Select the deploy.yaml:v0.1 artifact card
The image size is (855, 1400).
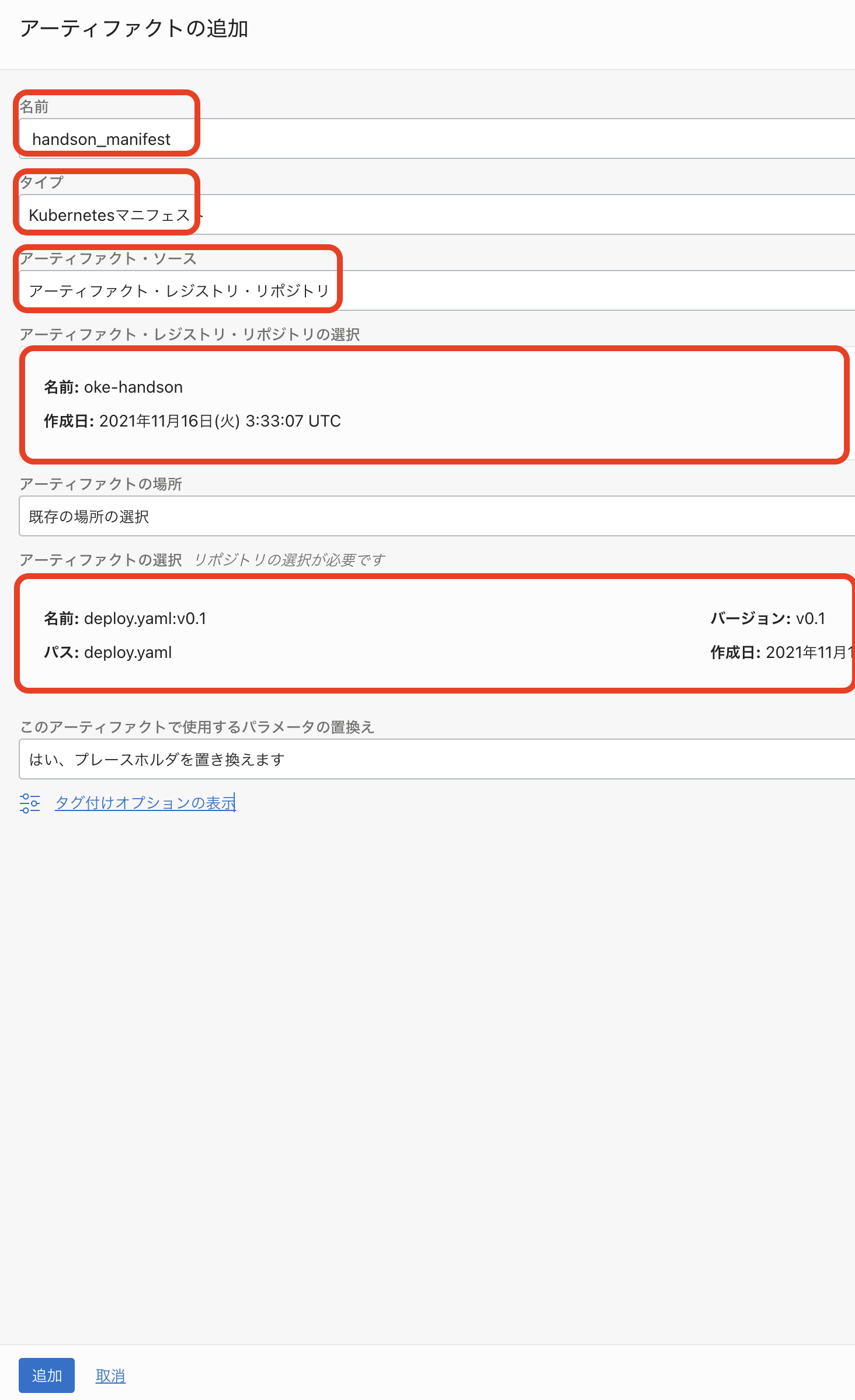433,635
